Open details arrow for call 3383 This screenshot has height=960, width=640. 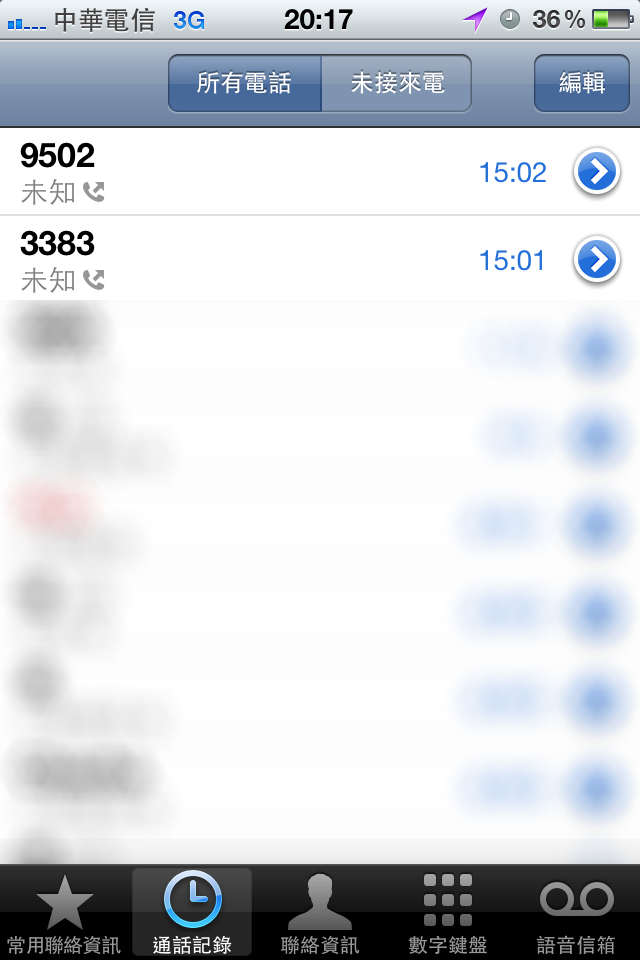596,261
